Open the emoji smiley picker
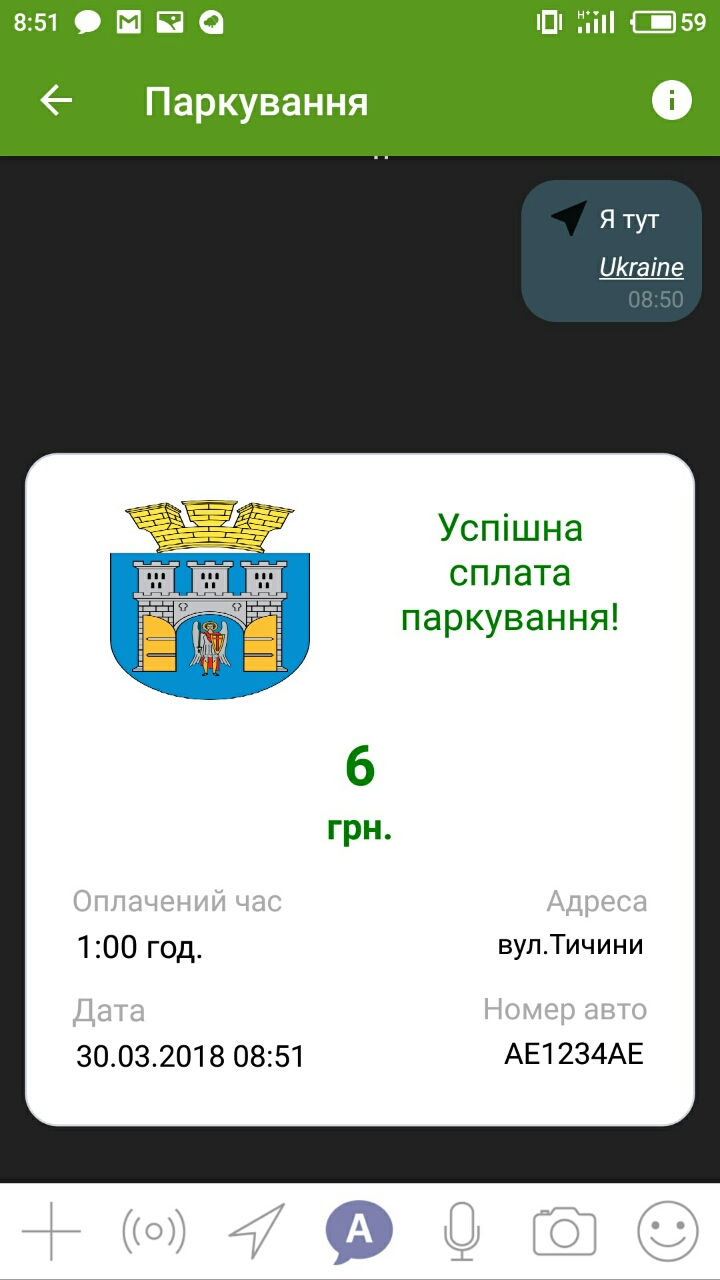 tap(667, 1230)
